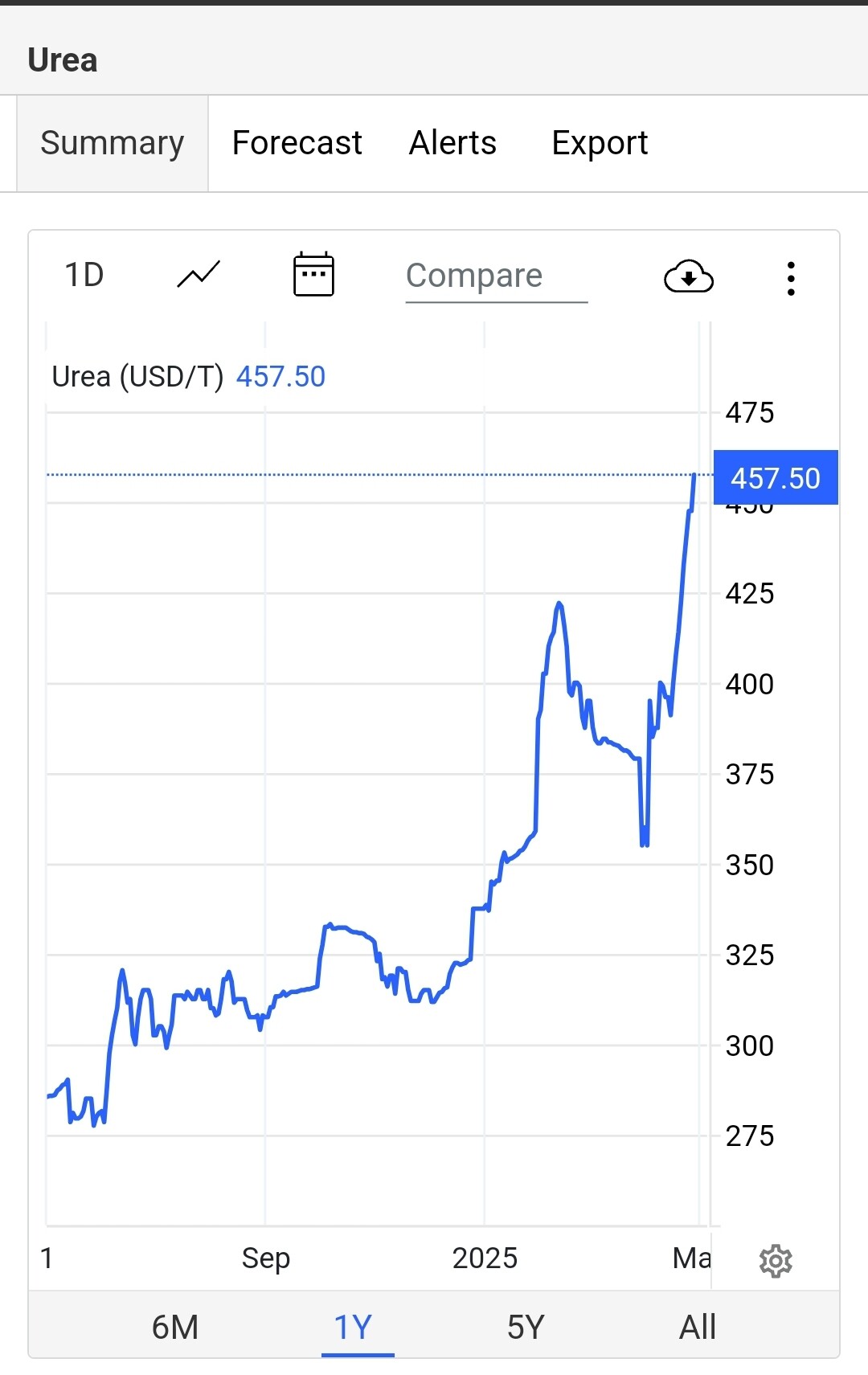Switch to the Summary tab
Viewport: 868px width, 1375px height.
pyautogui.click(x=113, y=143)
